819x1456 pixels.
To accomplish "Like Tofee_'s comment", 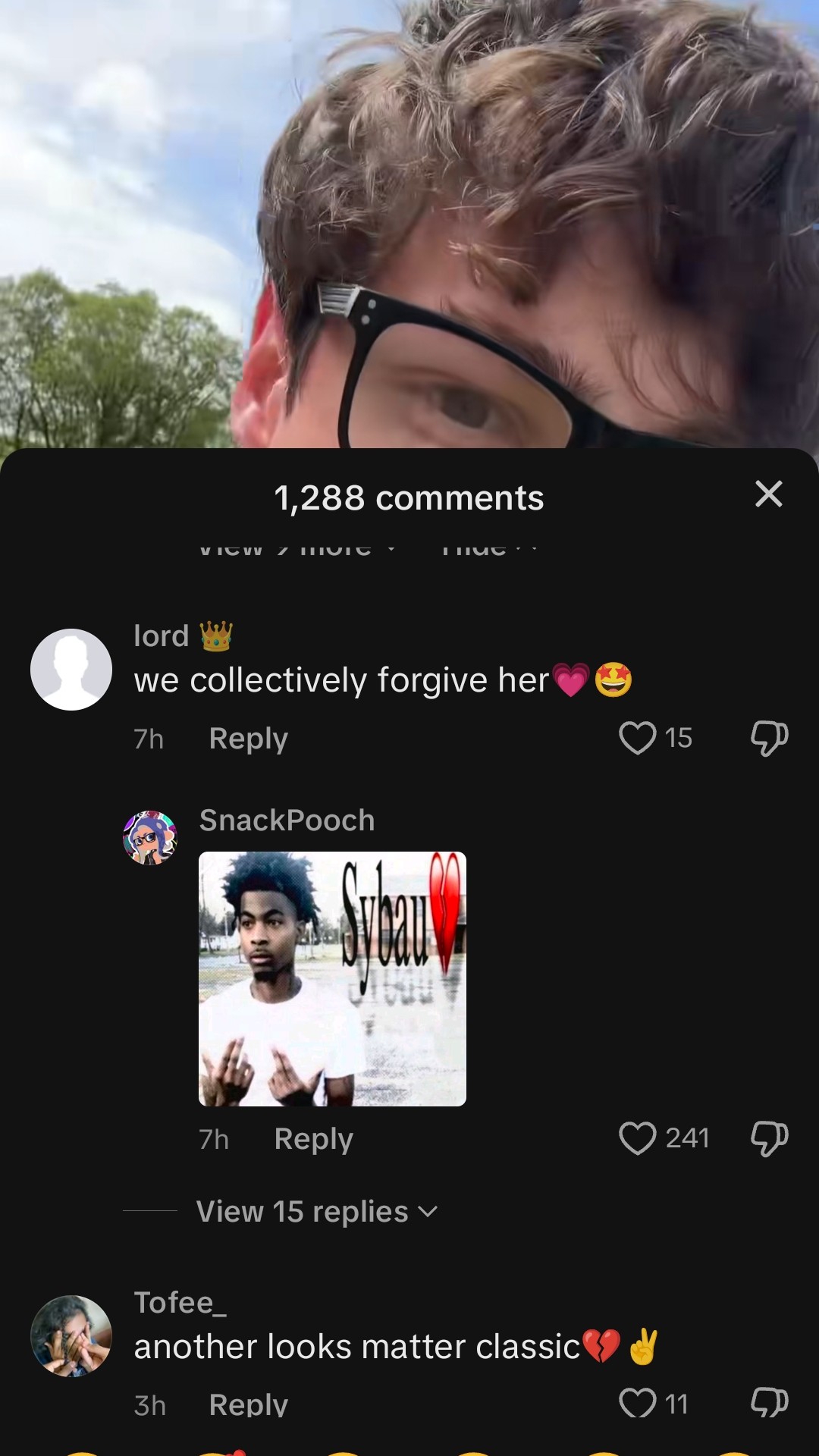I will pyautogui.click(x=637, y=1404).
